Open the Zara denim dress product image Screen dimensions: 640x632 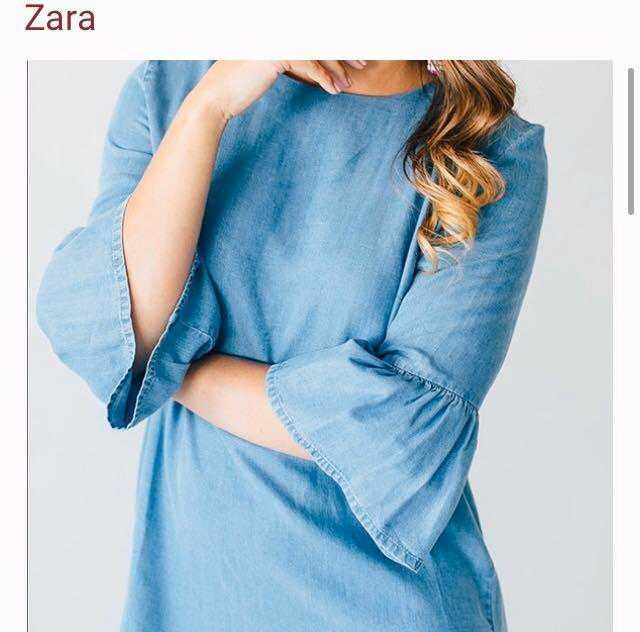pos(320,345)
